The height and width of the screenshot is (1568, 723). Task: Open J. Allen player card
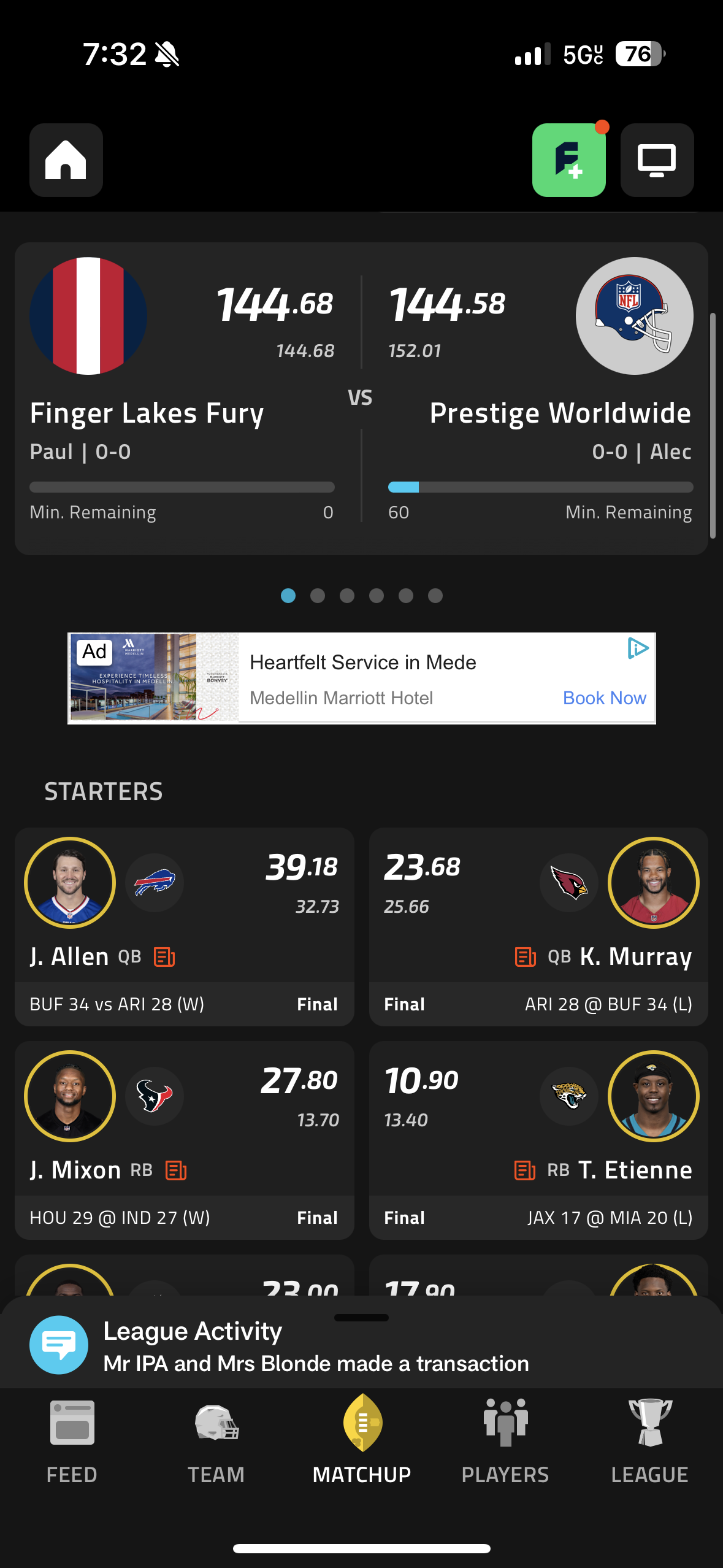[184, 926]
